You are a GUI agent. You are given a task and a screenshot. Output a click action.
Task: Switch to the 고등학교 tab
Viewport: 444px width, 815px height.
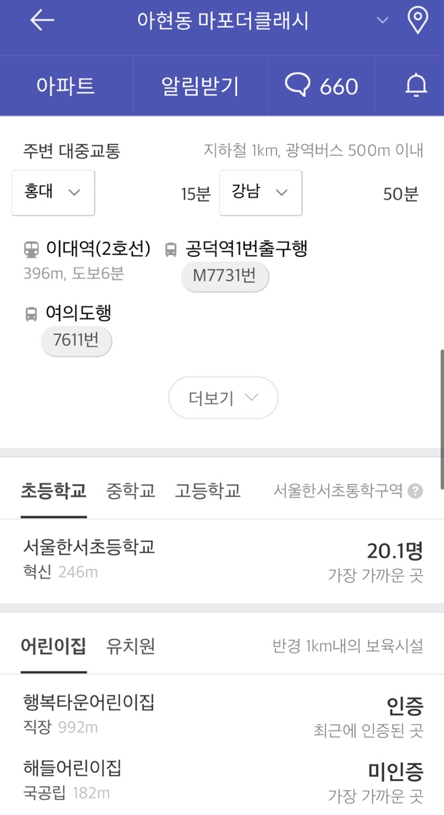click(207, 491)
